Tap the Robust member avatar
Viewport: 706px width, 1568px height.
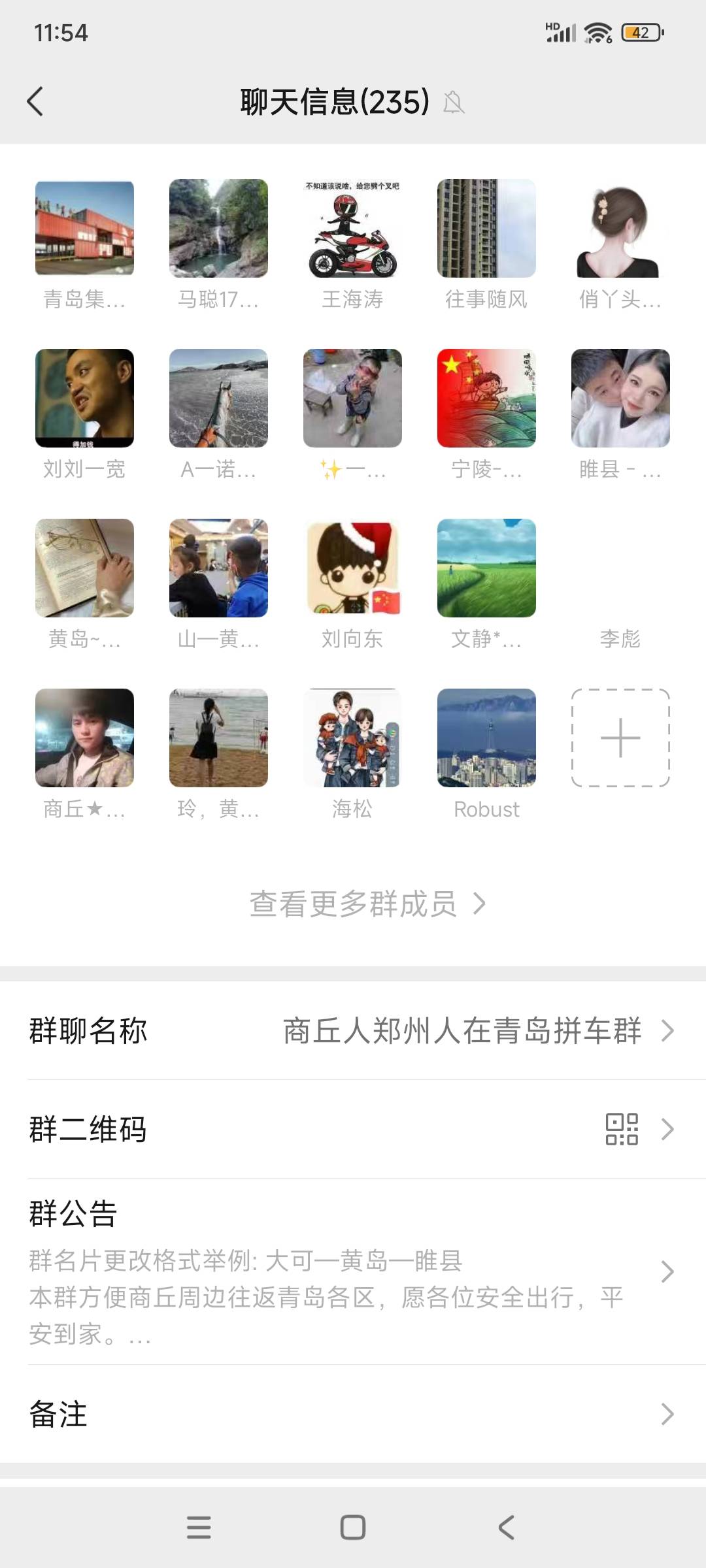click(x=486, y=738)
